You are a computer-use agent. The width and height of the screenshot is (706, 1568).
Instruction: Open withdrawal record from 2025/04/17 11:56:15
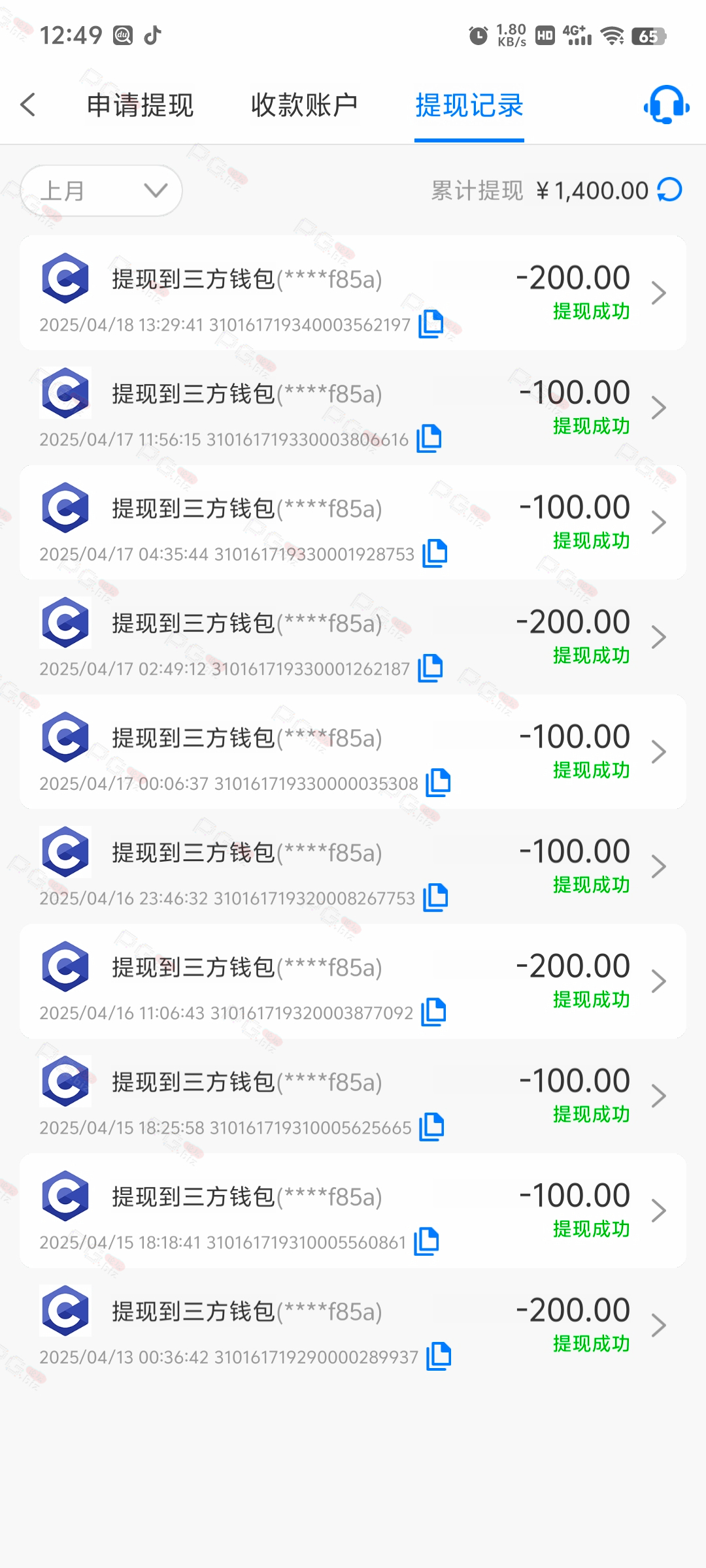[353, 408]
